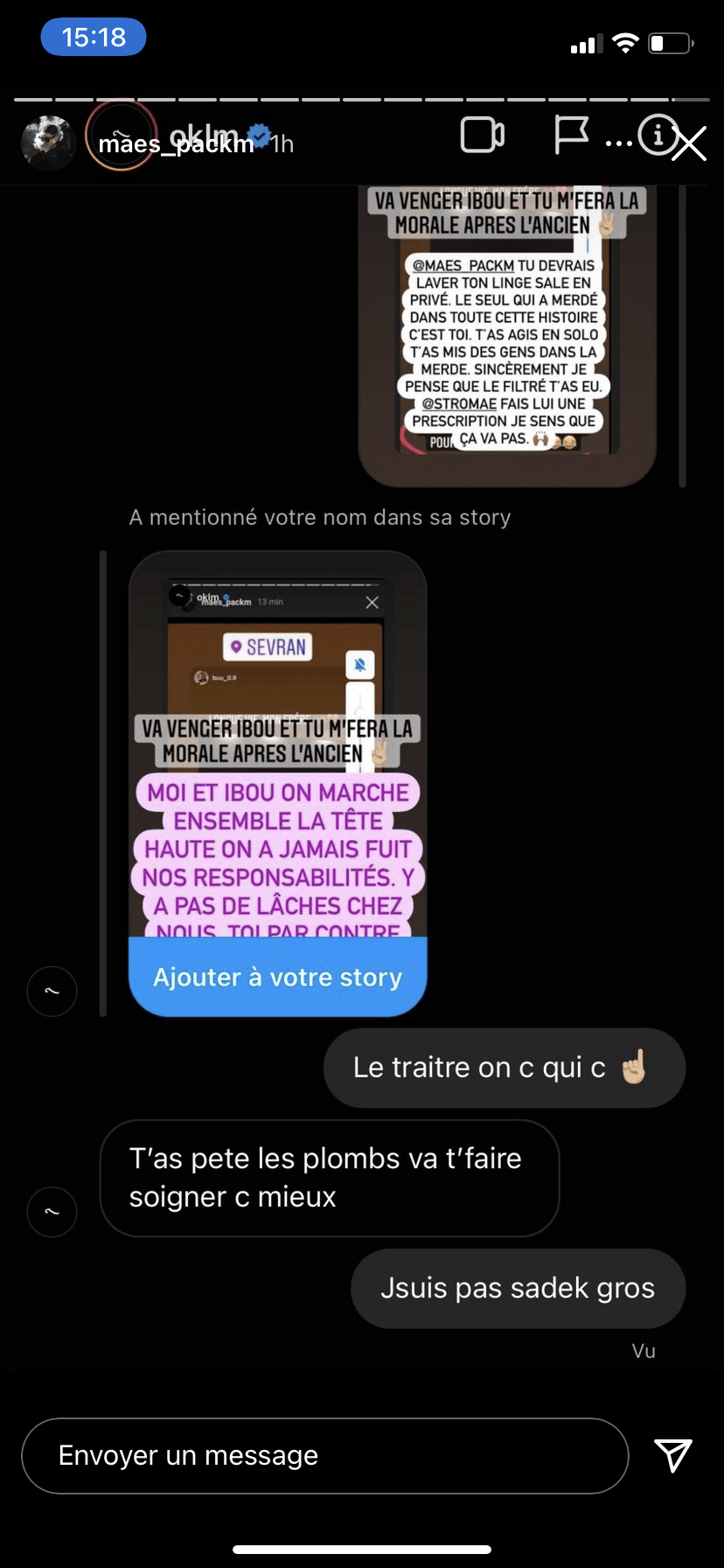
Task: Share the story via the paper plane icon
Action: tap(672, 1455)
